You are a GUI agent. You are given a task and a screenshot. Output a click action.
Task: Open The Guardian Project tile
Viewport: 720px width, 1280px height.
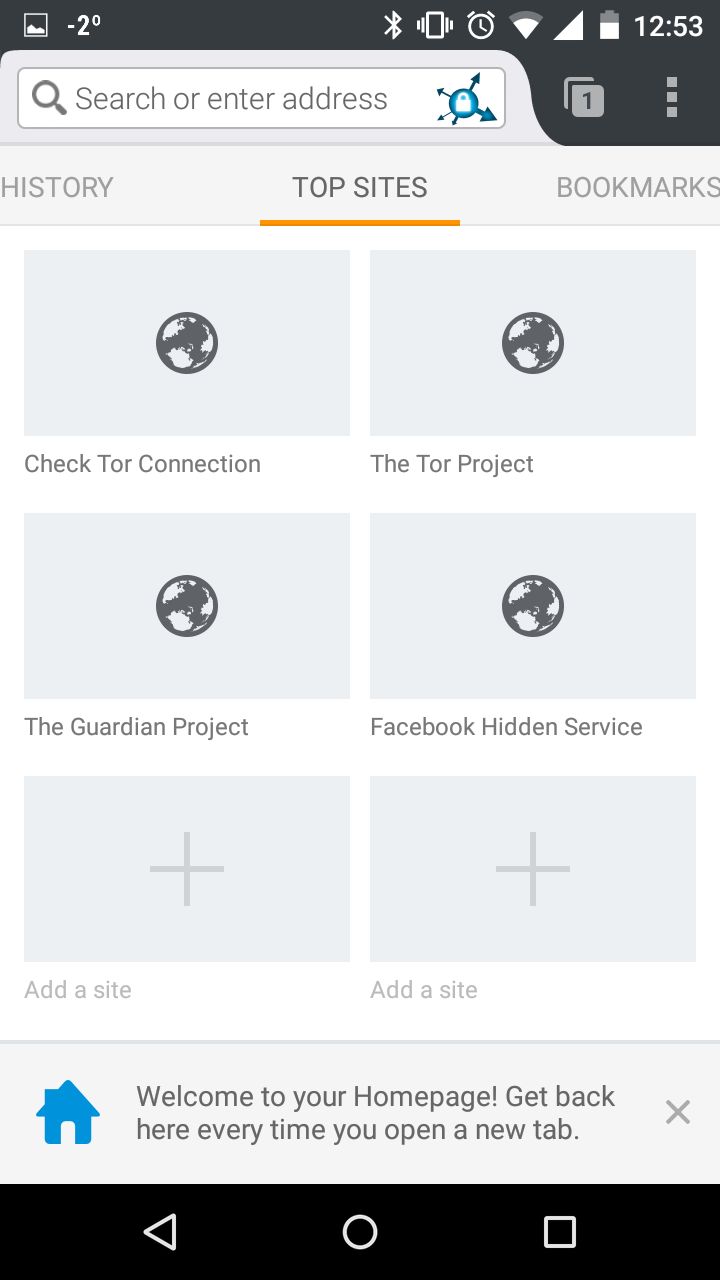(187, 627)
